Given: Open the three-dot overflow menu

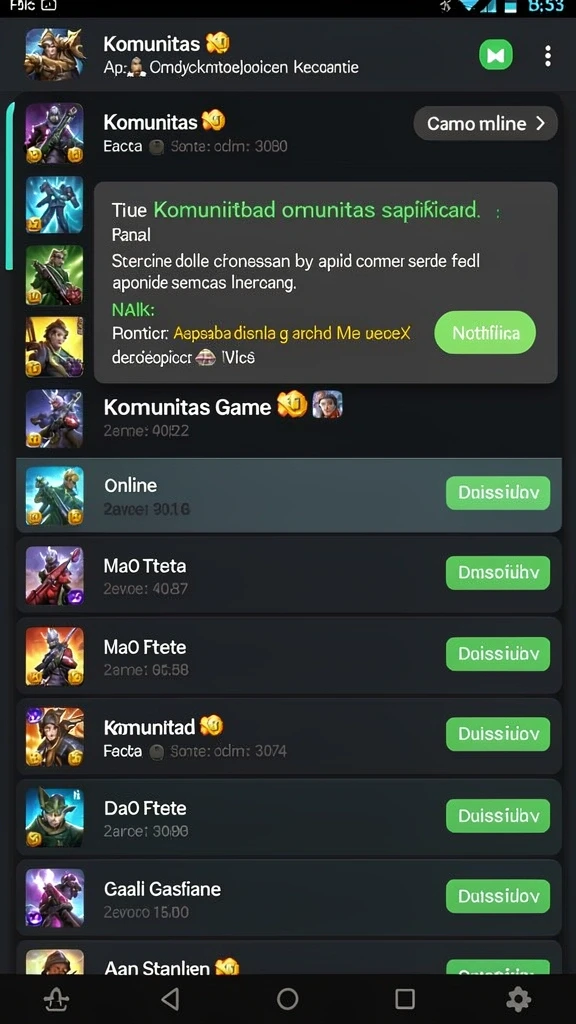Looking at the screenshot, I should coord(547,56).
